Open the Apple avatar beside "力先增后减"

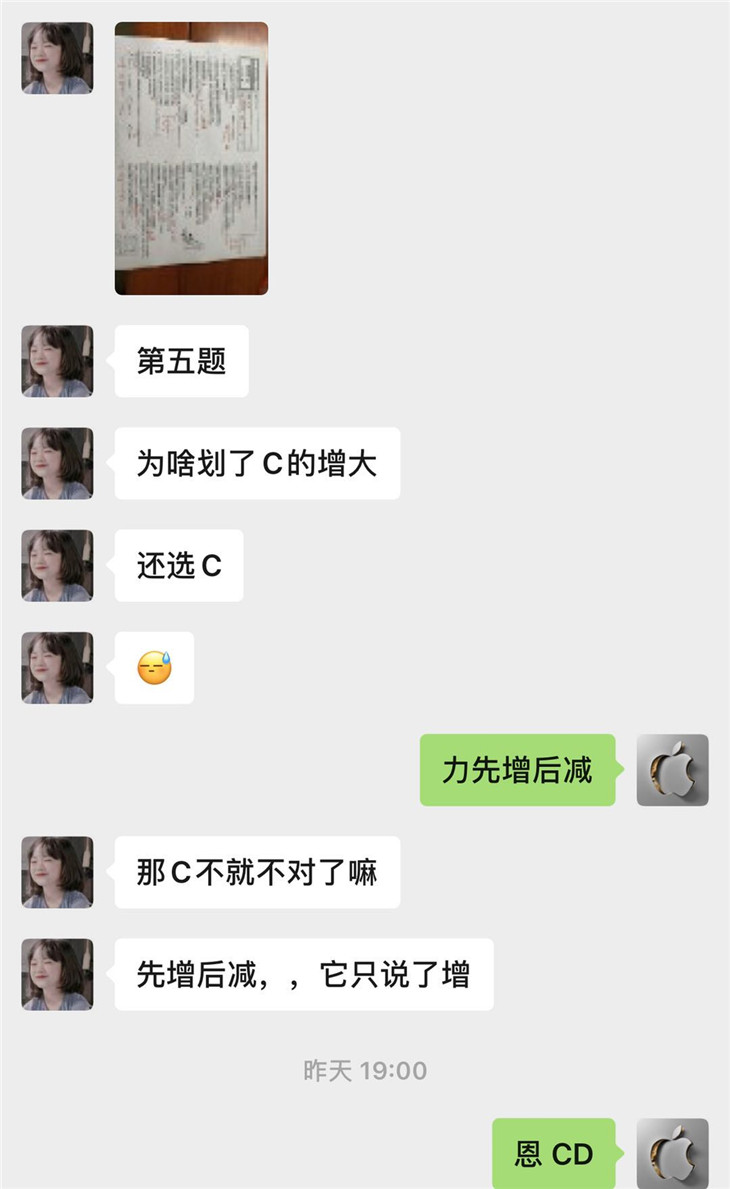click(672, 770)
